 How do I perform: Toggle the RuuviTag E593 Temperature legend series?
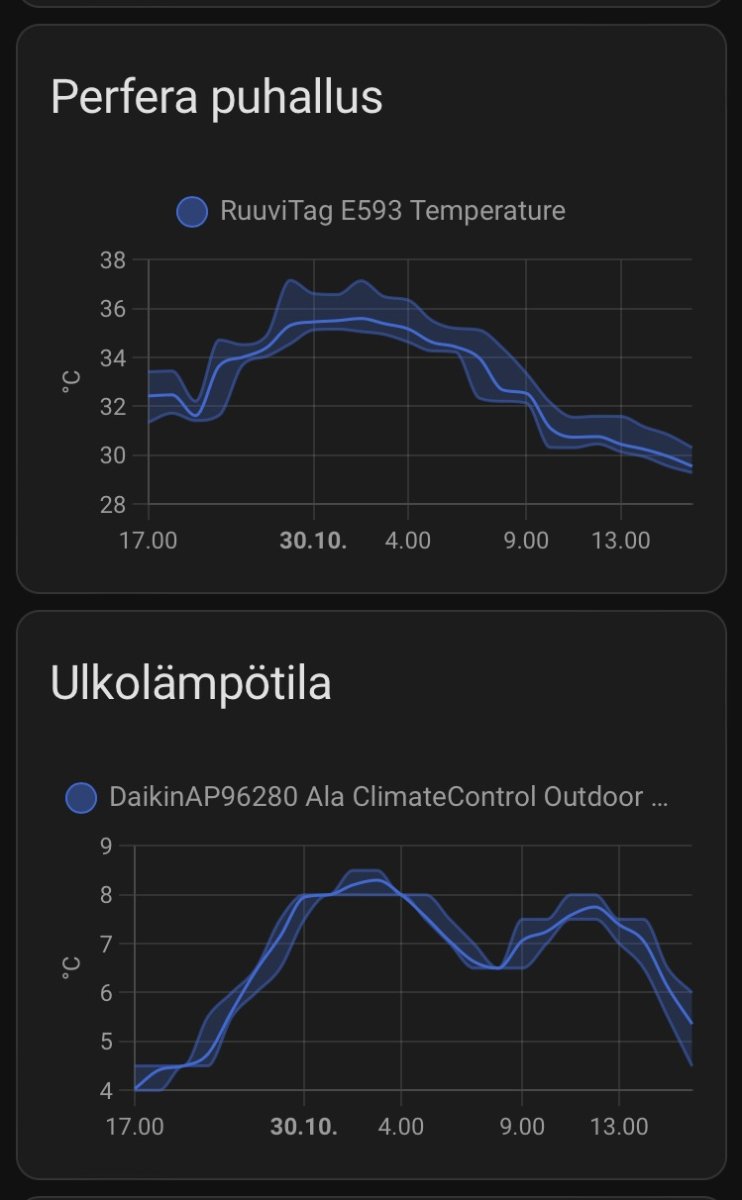[371, 211]
